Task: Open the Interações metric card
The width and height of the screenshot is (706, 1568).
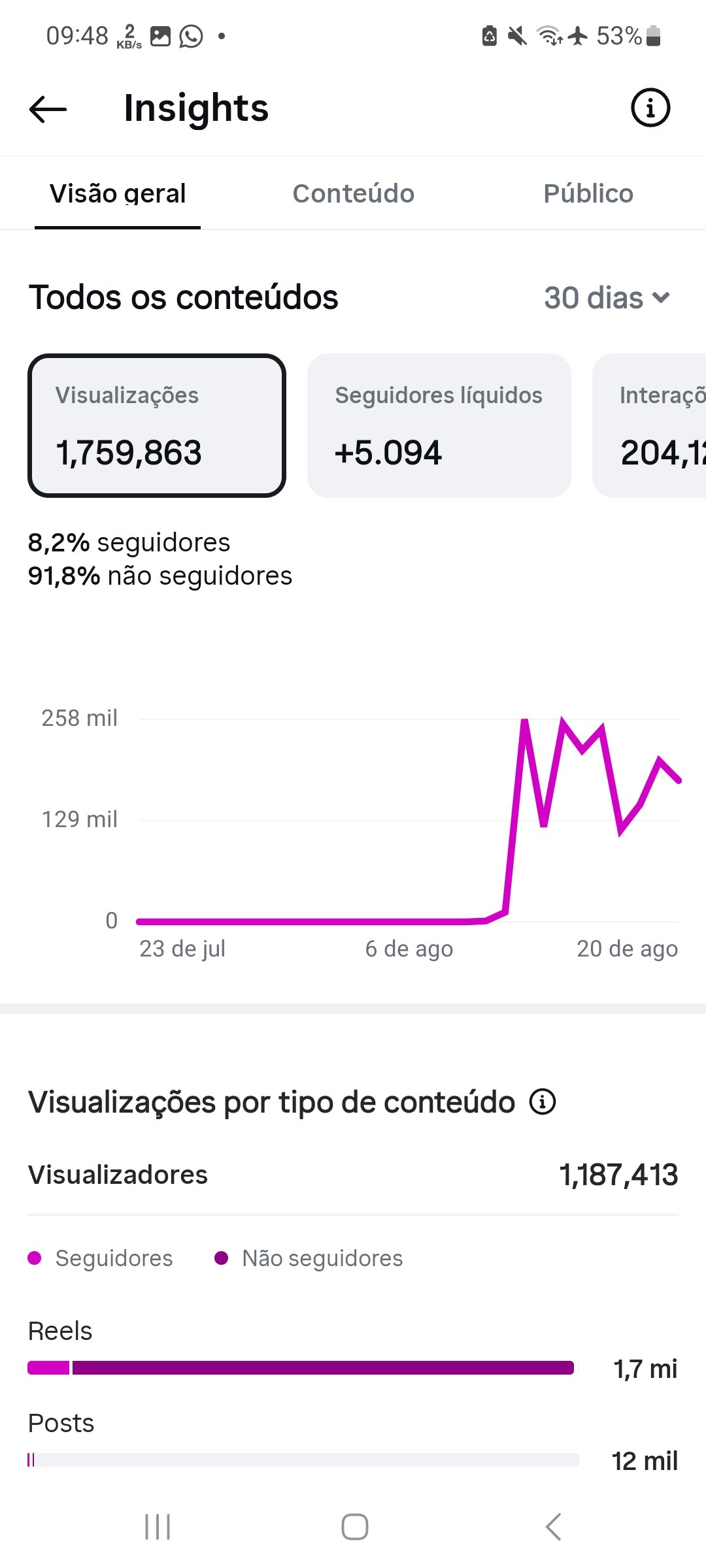Action: [x=649, y=426]
